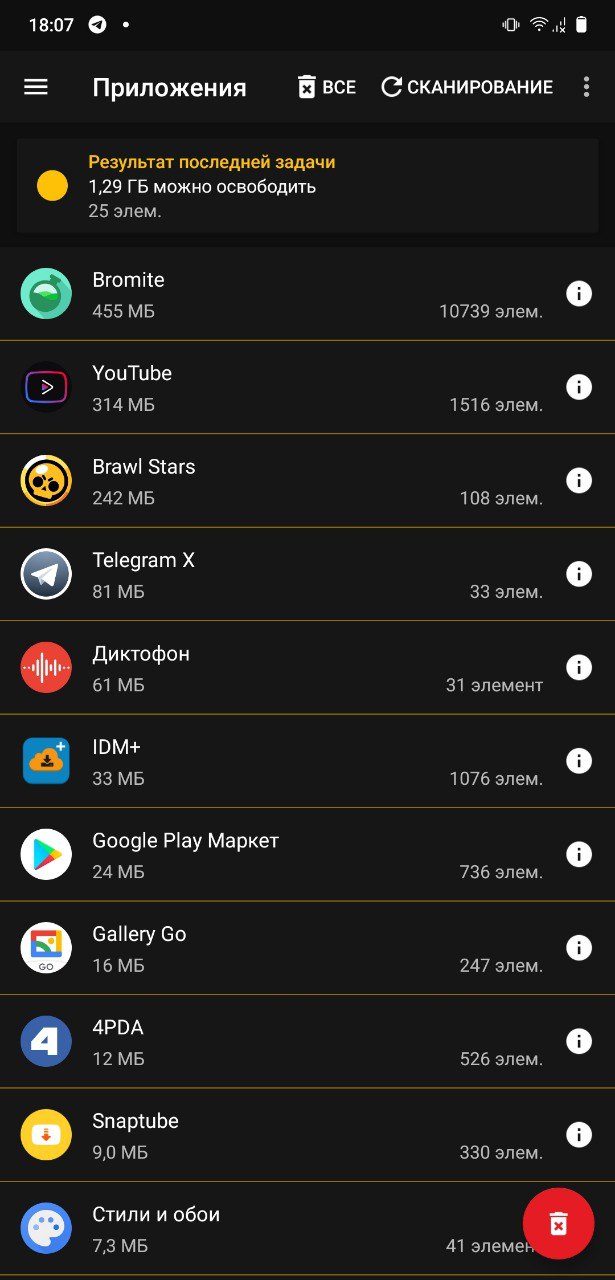615x1280 pixels.
Task: Open the Bromite row
Action: click(307, 294)
